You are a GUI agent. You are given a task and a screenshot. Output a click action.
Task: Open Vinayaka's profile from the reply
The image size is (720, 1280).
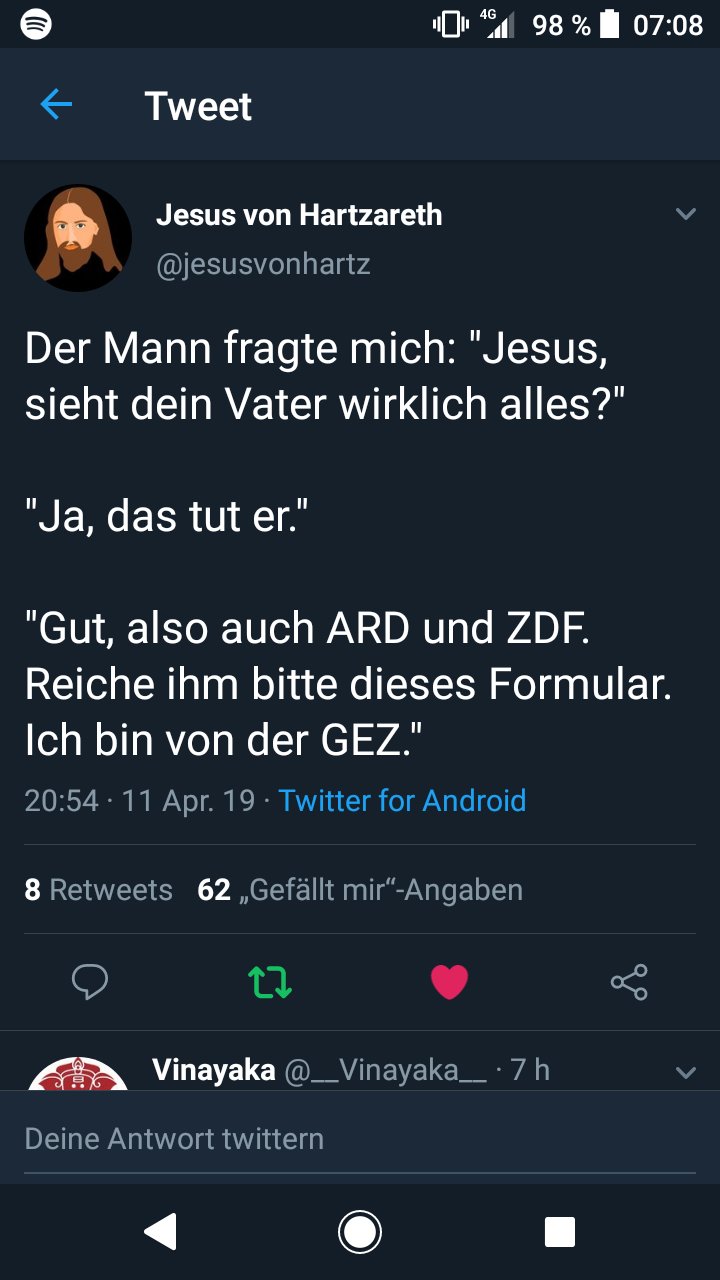click(78, 1074)
